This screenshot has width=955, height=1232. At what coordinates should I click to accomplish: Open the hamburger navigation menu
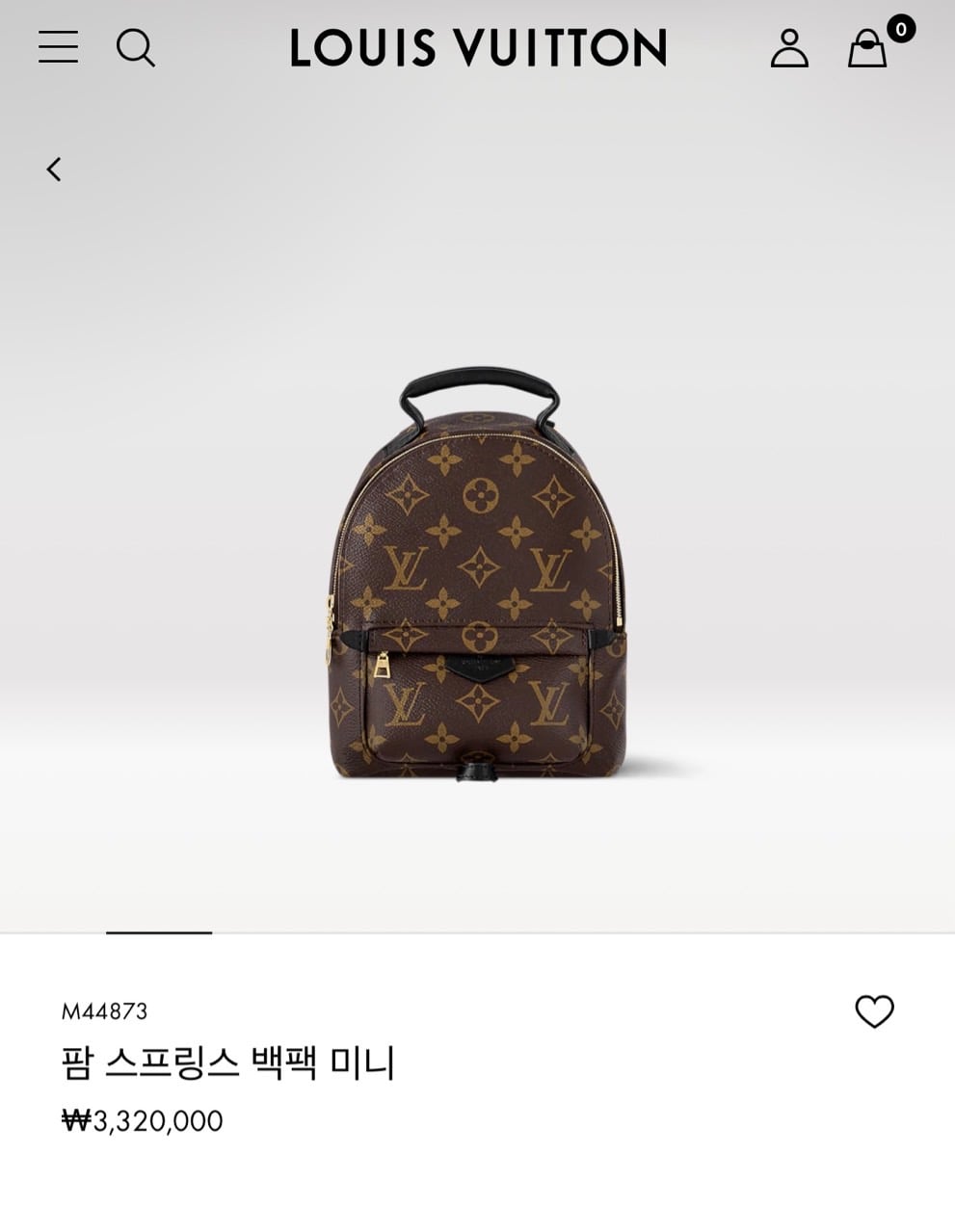[x=57, y=48]
